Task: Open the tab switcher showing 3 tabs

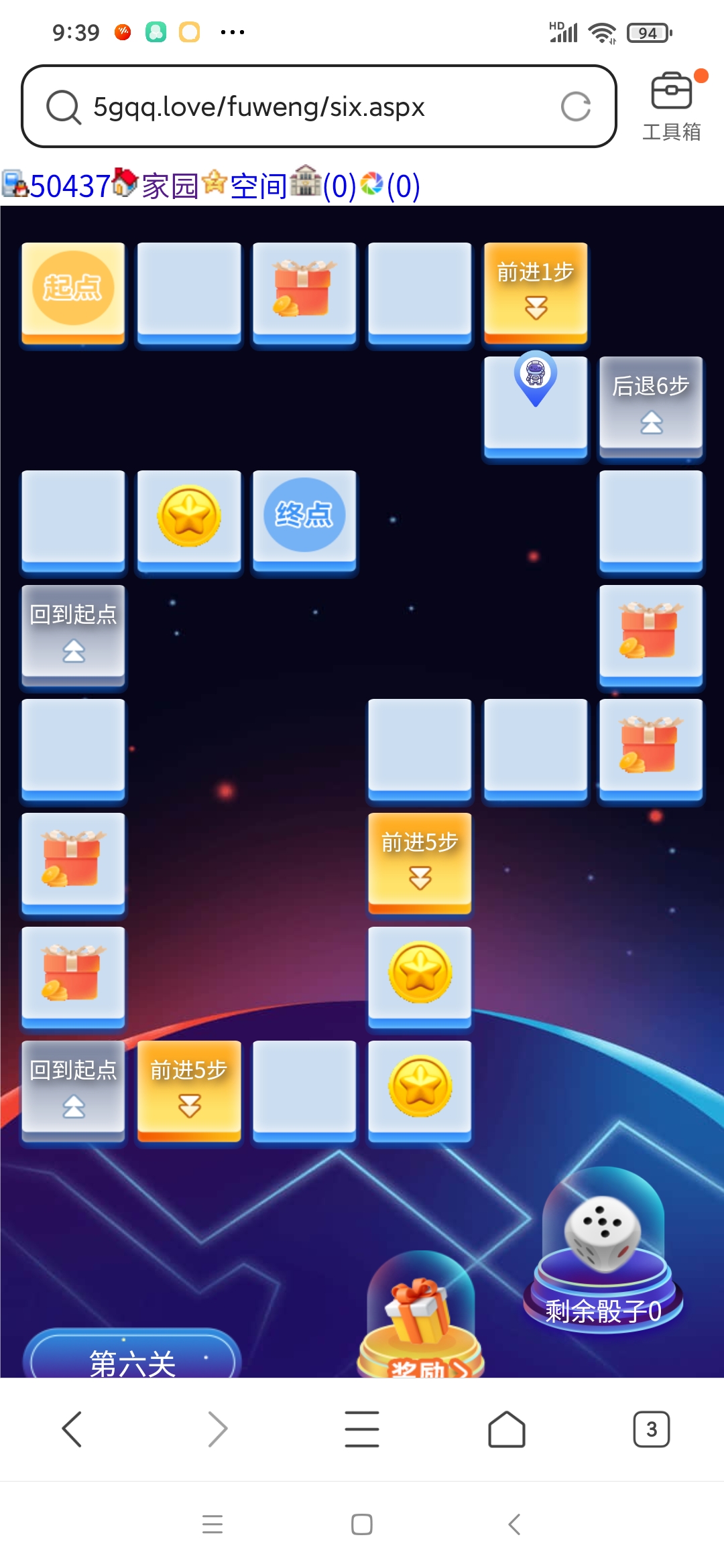Action: click(x=651, y=1429)
